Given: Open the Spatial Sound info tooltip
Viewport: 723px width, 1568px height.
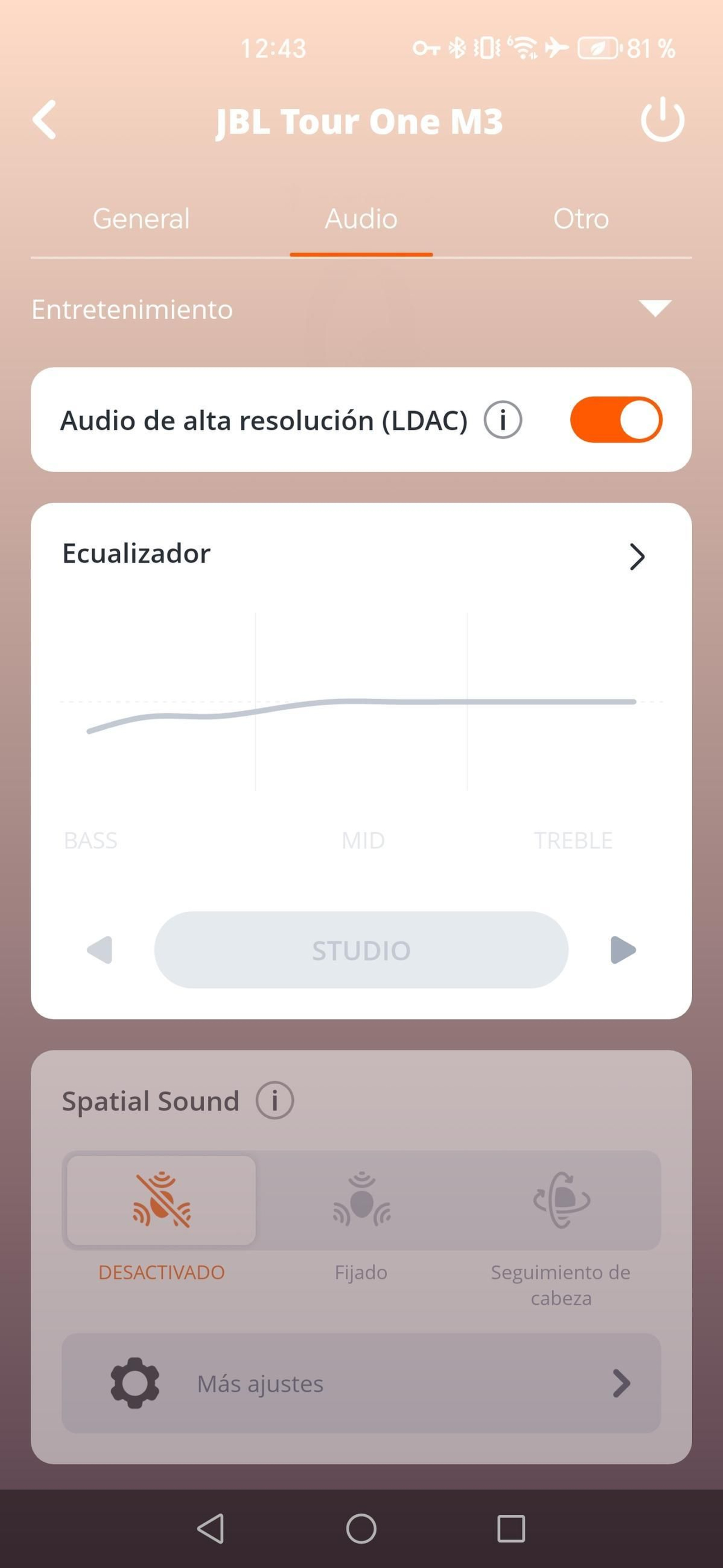Looking at the screenshot, I should point(275,1101).
